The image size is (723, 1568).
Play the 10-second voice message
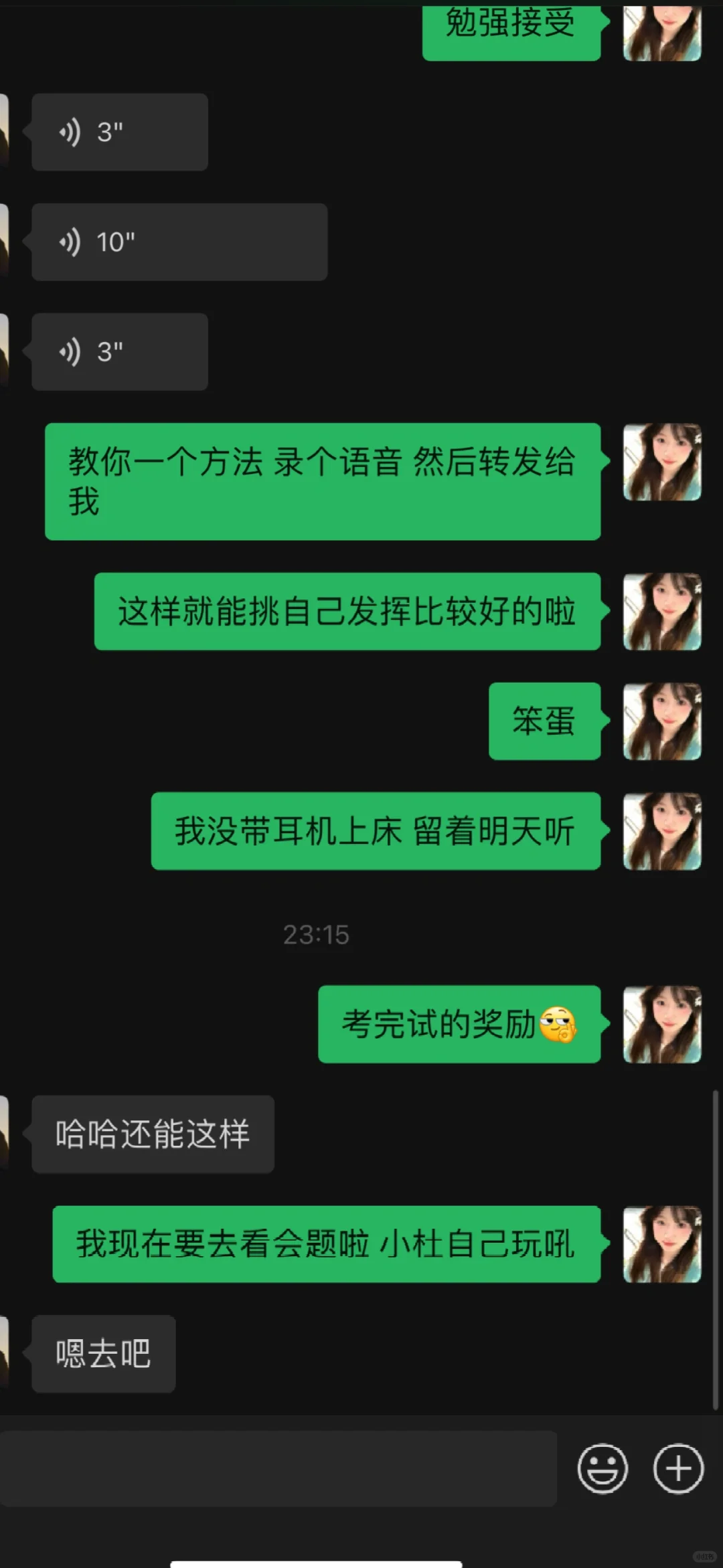tap(179, 242)
